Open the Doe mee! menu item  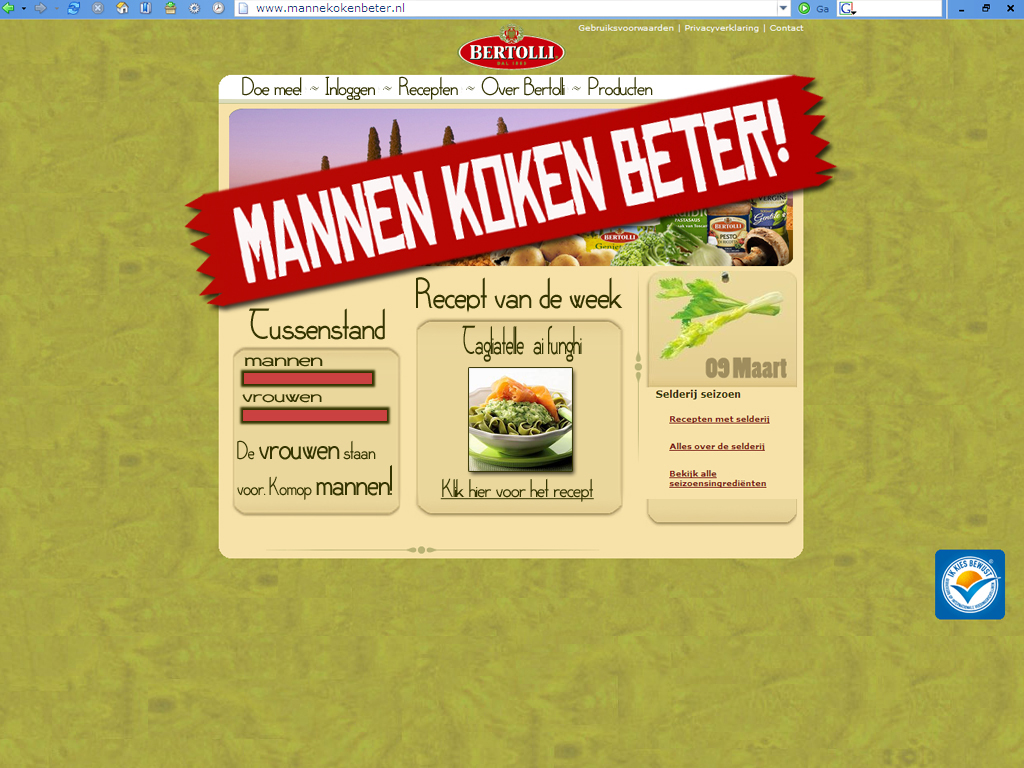(271, 89)
